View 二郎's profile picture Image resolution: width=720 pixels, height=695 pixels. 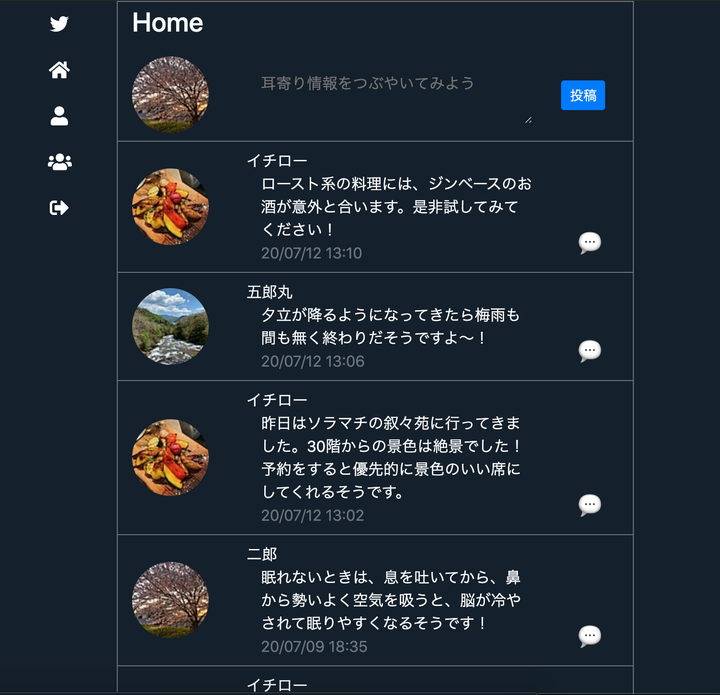click(x=170, y=599)
